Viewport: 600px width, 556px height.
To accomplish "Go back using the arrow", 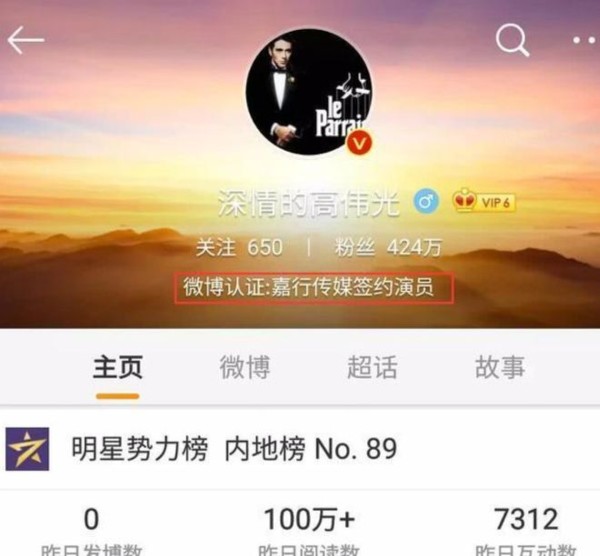I will (26, 40).
